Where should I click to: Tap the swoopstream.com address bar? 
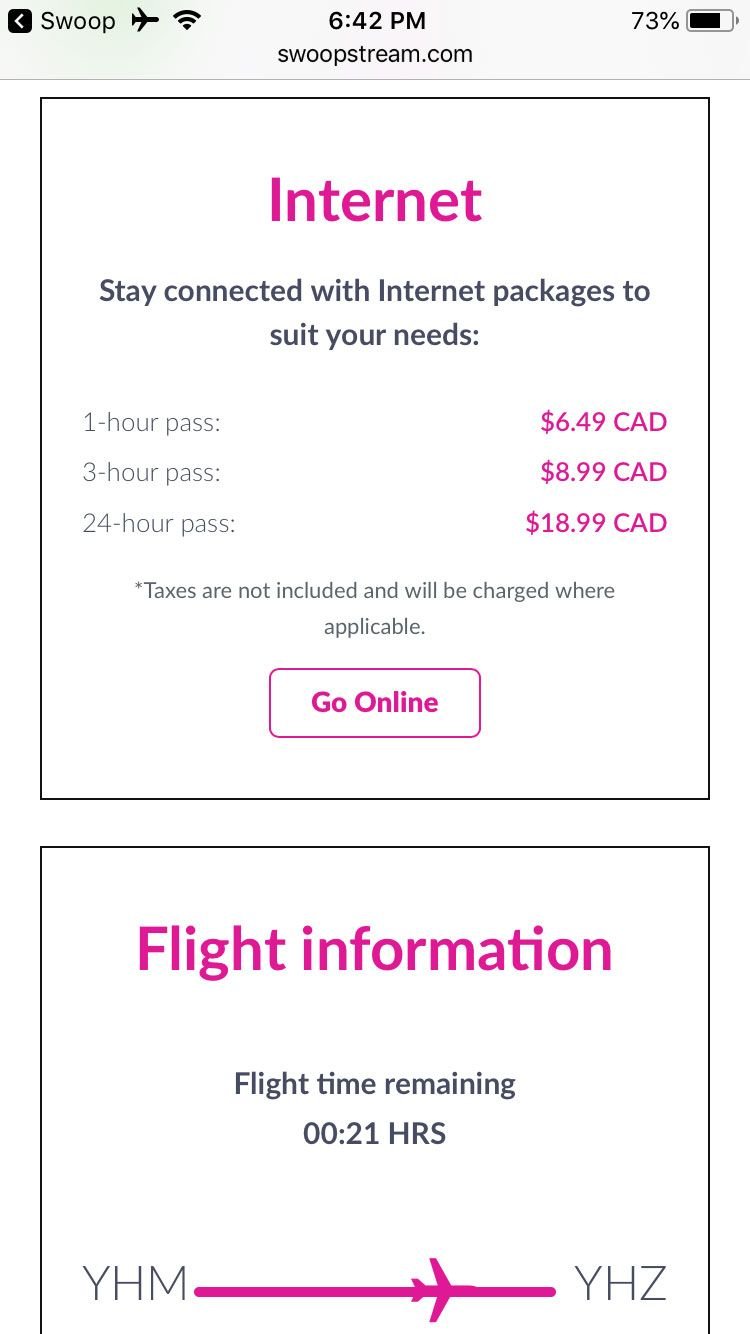tap(375, 54)
